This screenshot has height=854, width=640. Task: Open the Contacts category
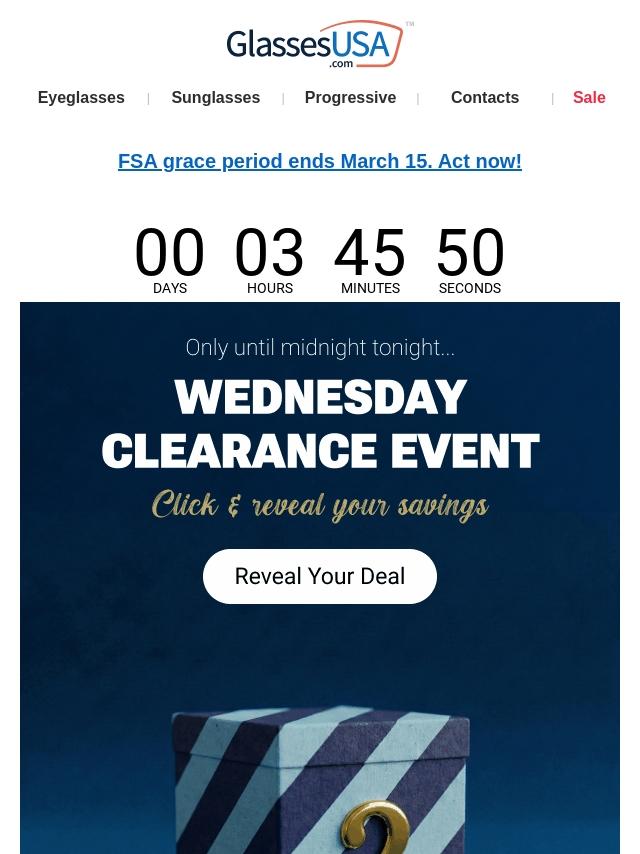click(x=484, y=98)
